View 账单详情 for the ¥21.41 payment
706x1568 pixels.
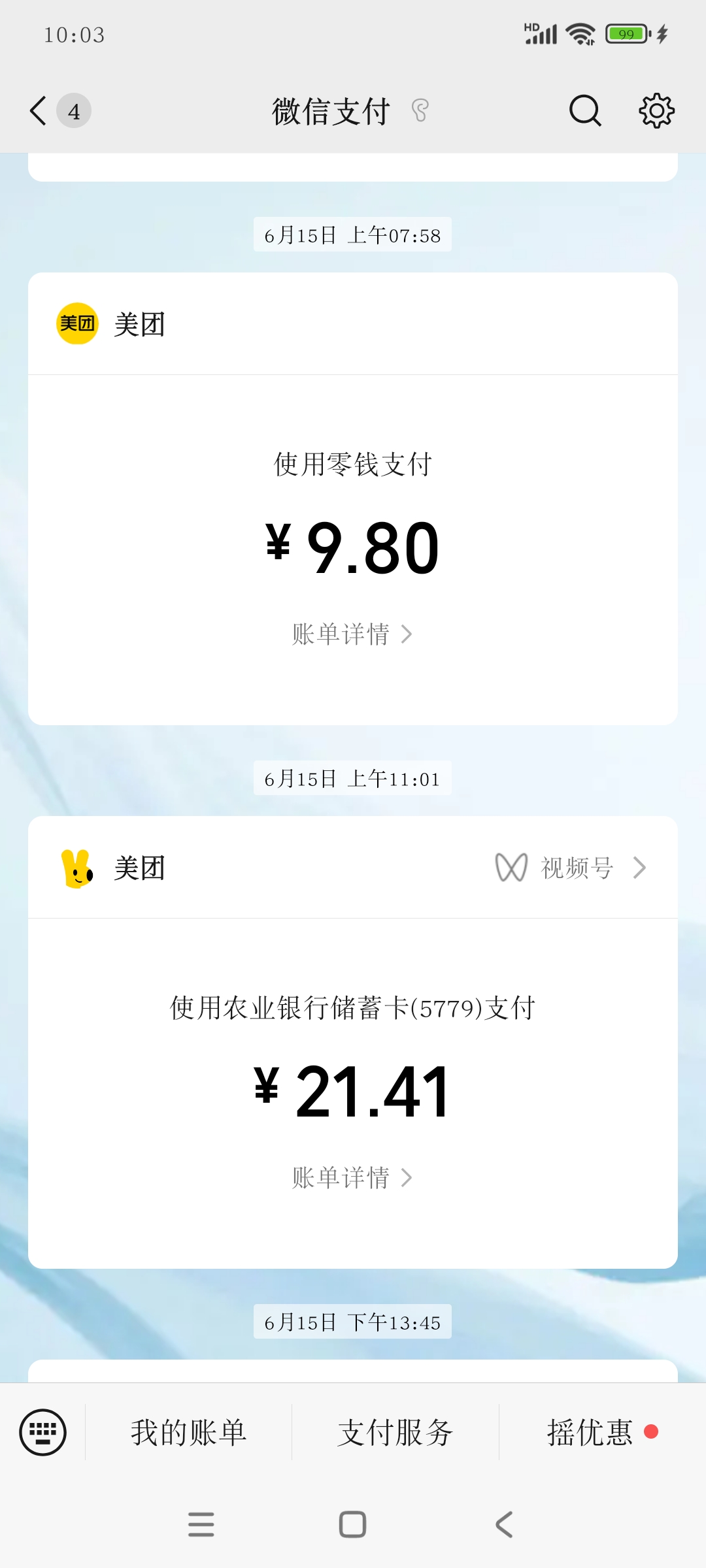(x=352, y=1177)
